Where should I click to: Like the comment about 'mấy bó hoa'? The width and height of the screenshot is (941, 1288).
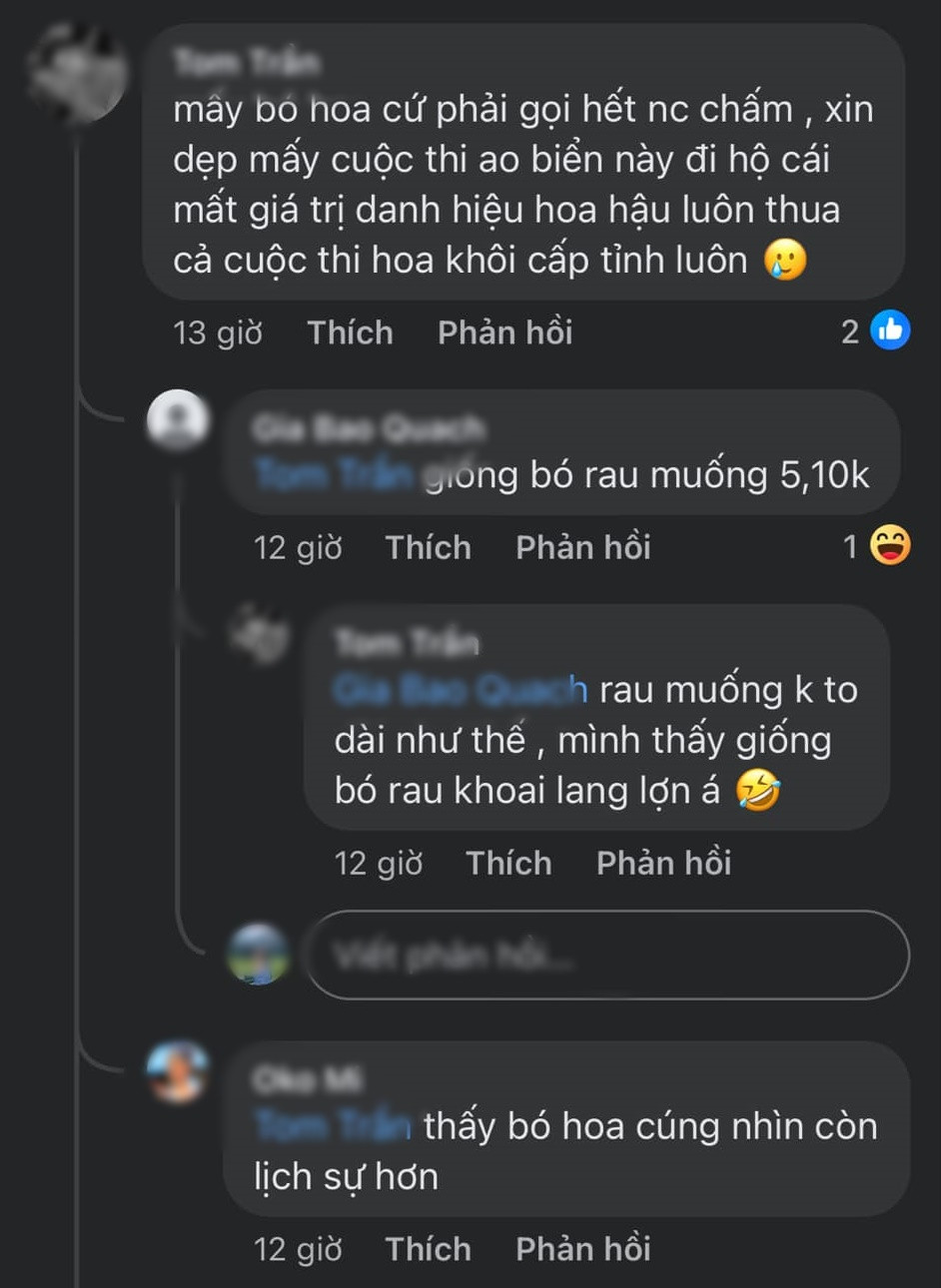coord(350,332)
